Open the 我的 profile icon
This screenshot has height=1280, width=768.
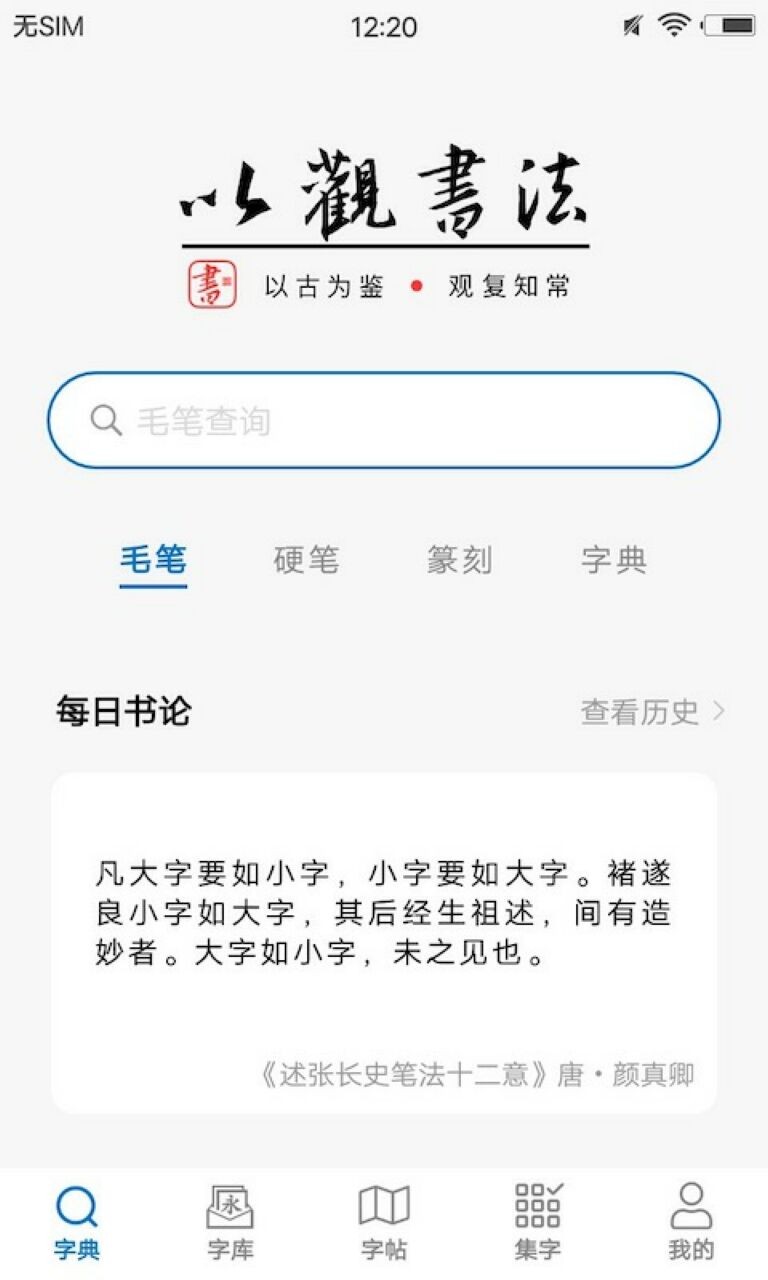[x=691, y=1215]
